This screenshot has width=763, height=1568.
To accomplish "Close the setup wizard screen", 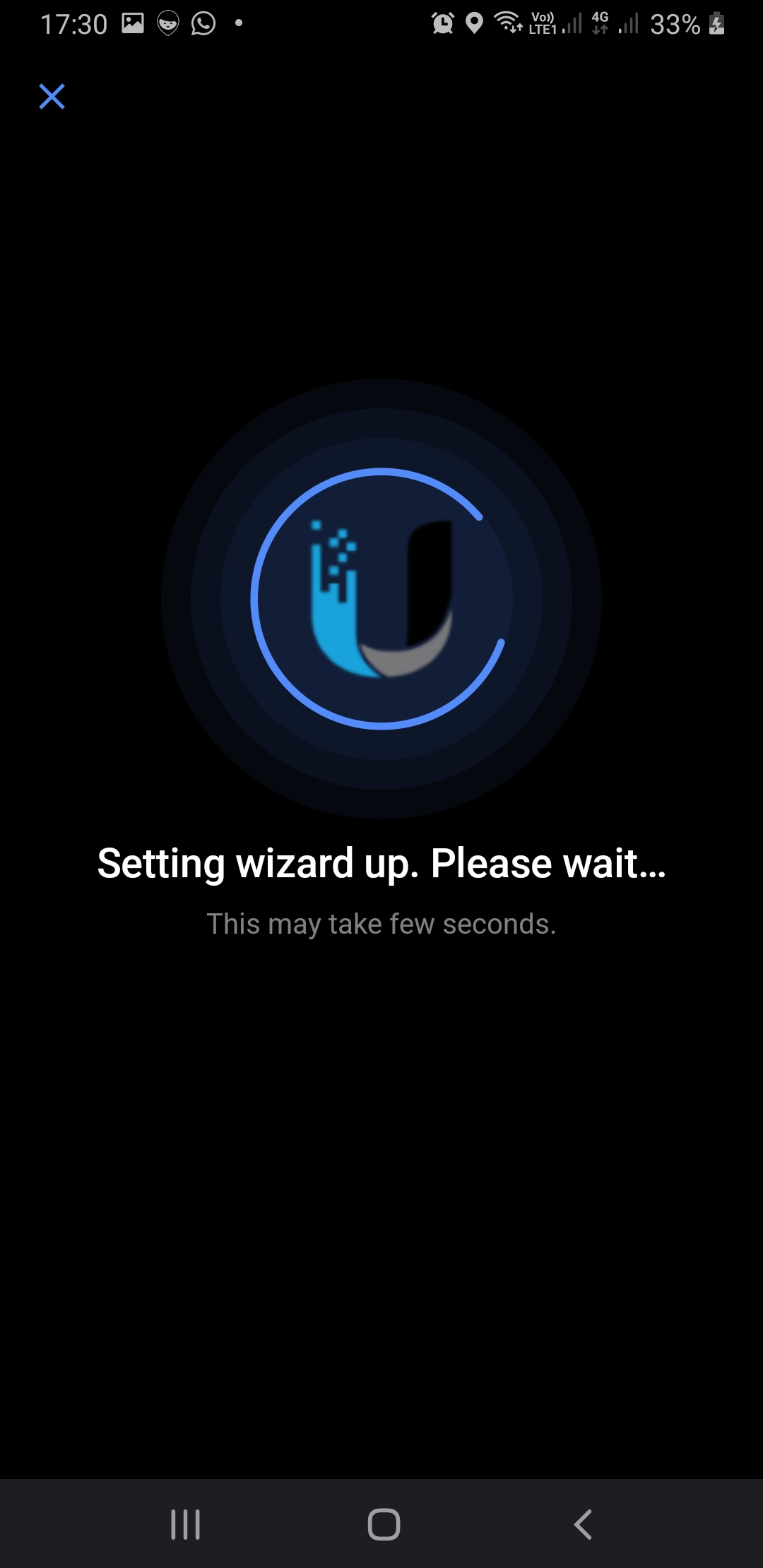I will 52,97.
